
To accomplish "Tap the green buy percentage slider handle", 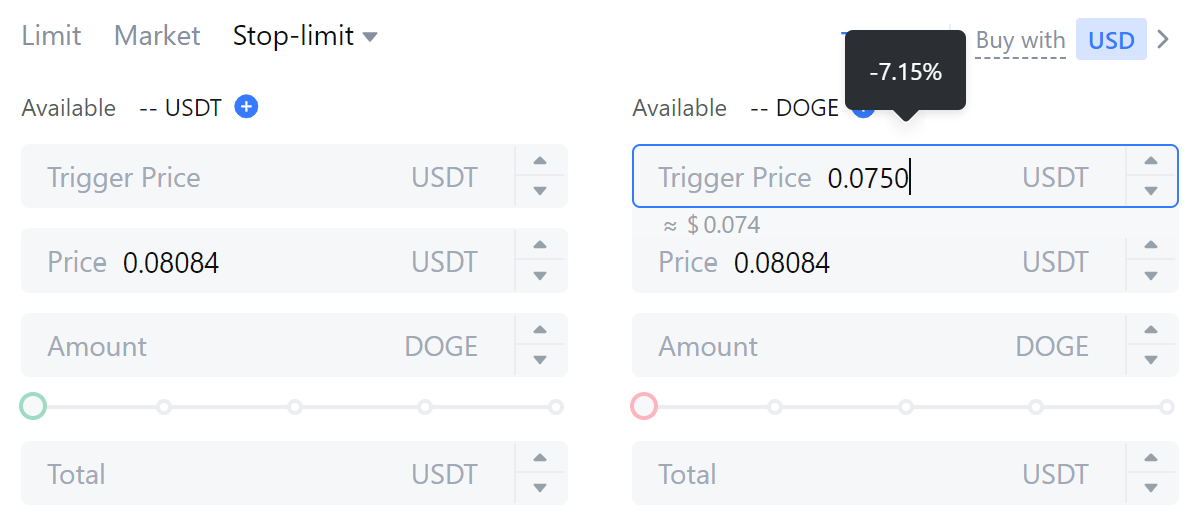I will point(33,406).
